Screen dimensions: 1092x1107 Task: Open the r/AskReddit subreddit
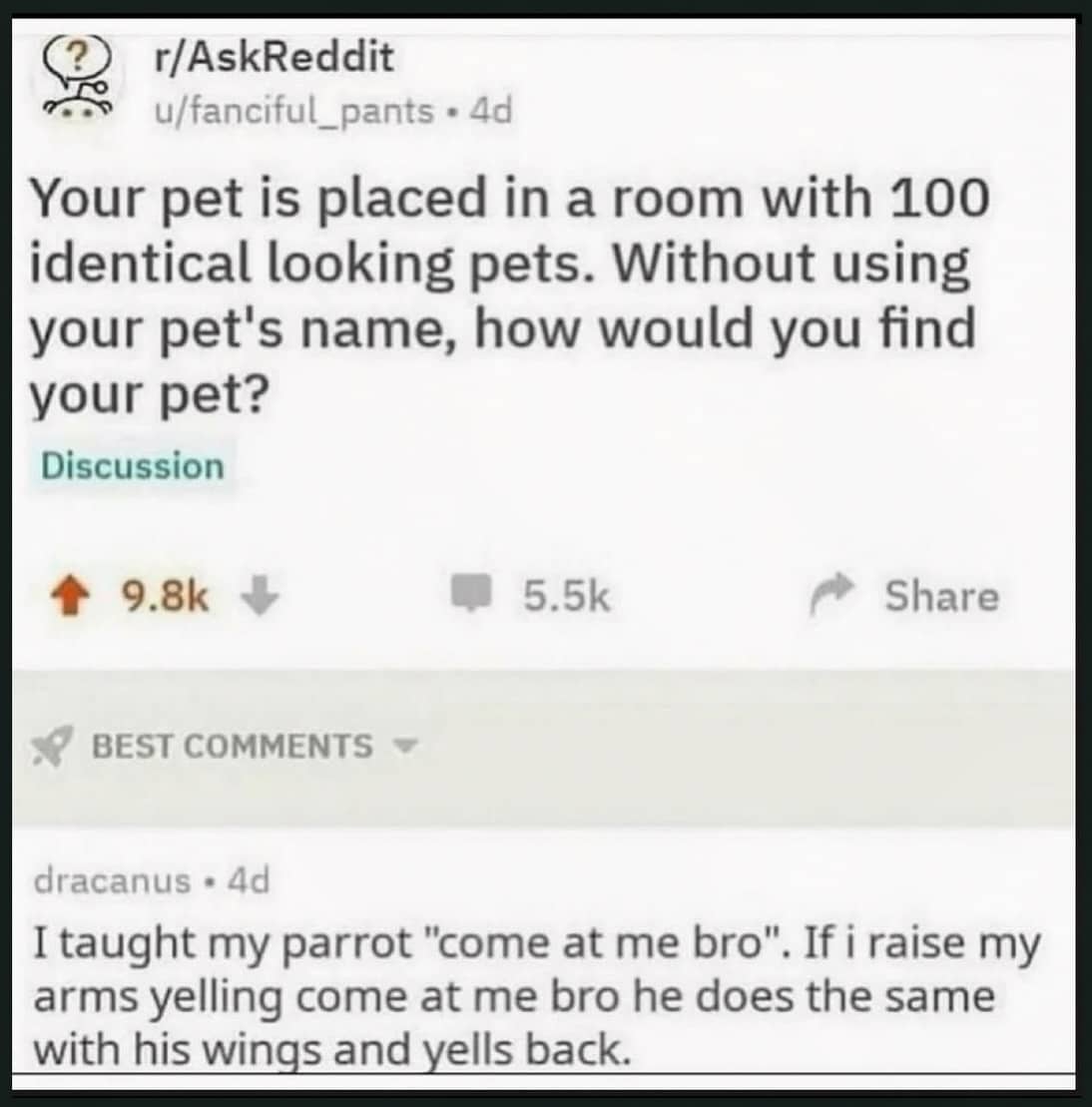click(x=273, y=57)
